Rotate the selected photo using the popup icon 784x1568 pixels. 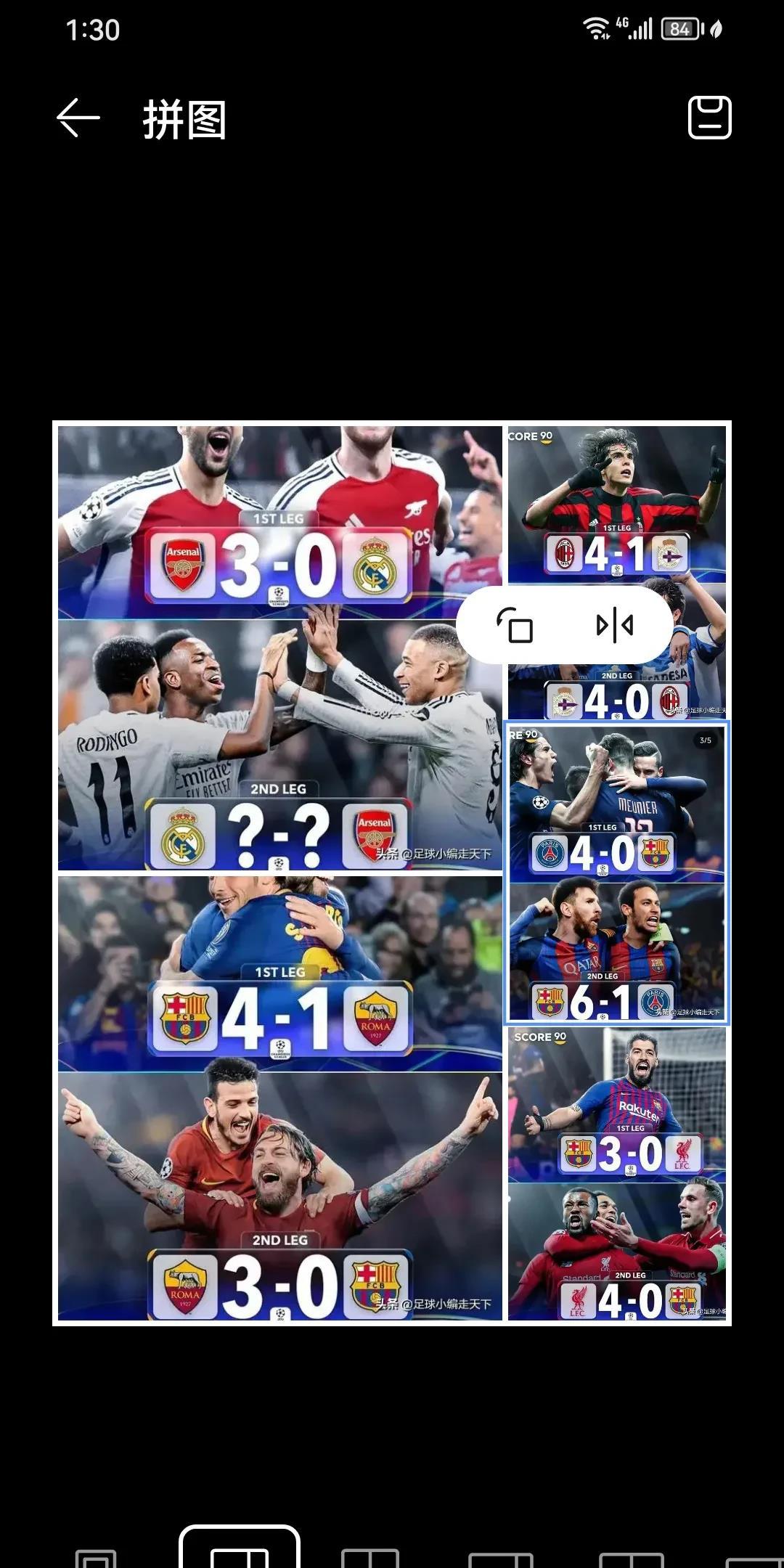point(515,625)
